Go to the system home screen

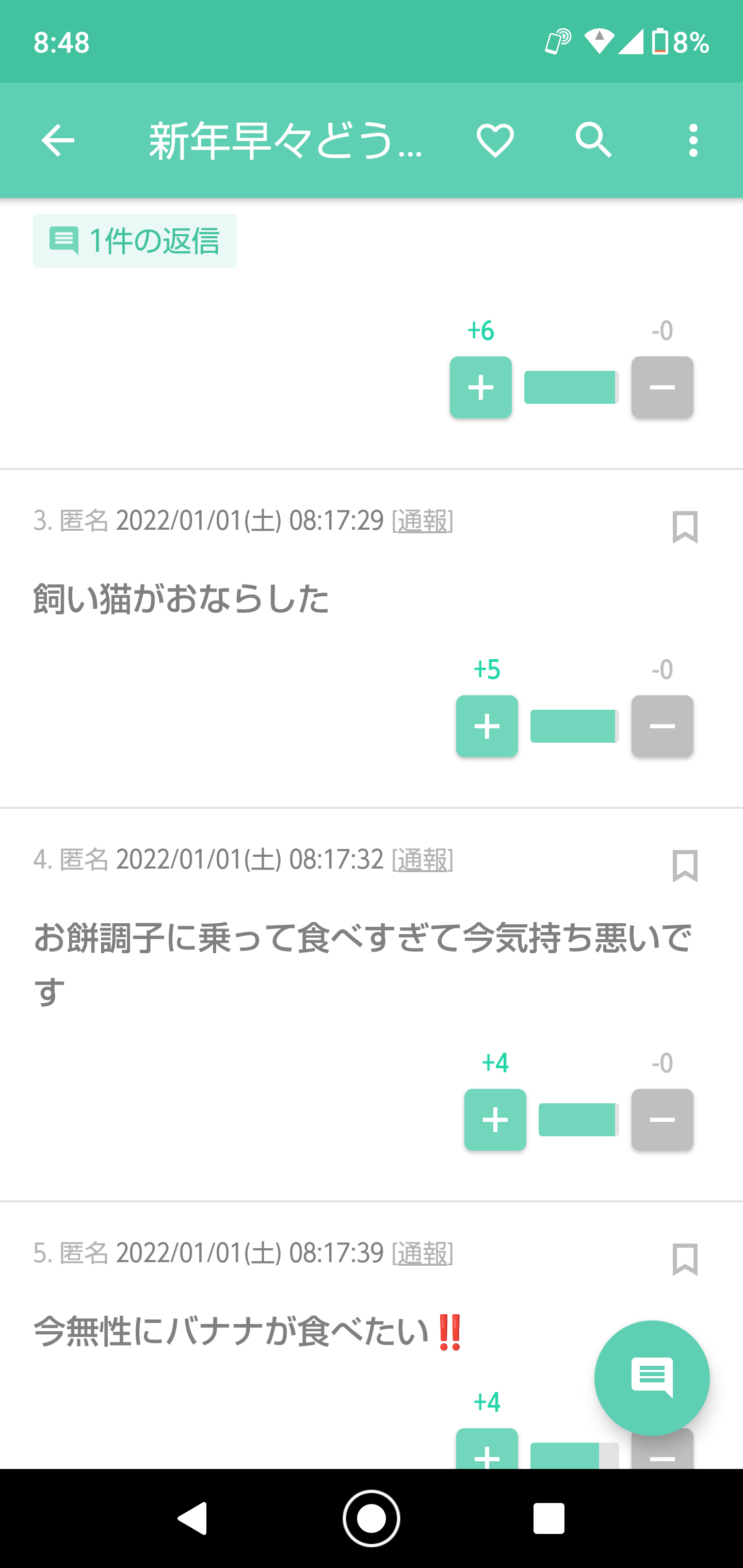(371, 1518)
